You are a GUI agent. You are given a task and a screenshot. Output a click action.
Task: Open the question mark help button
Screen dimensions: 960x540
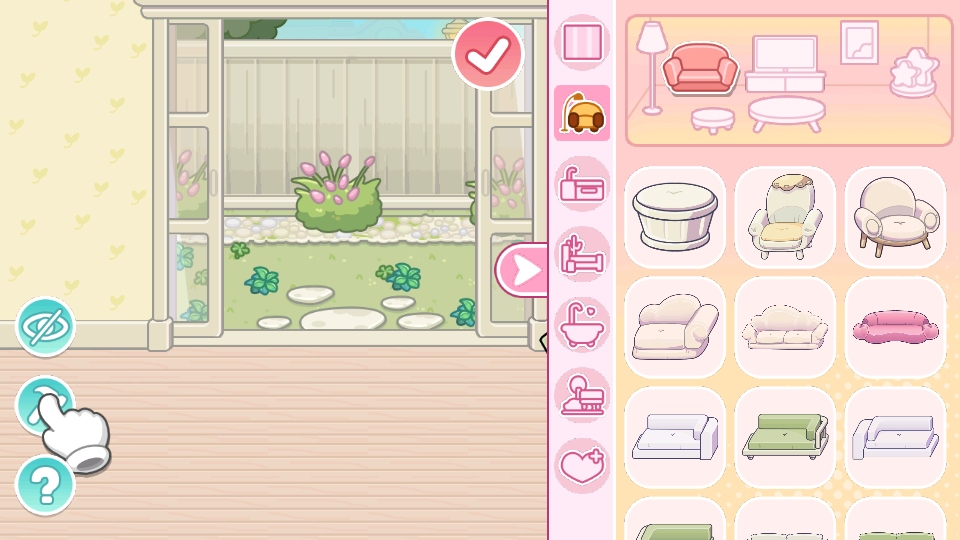(x=45, y=486)
